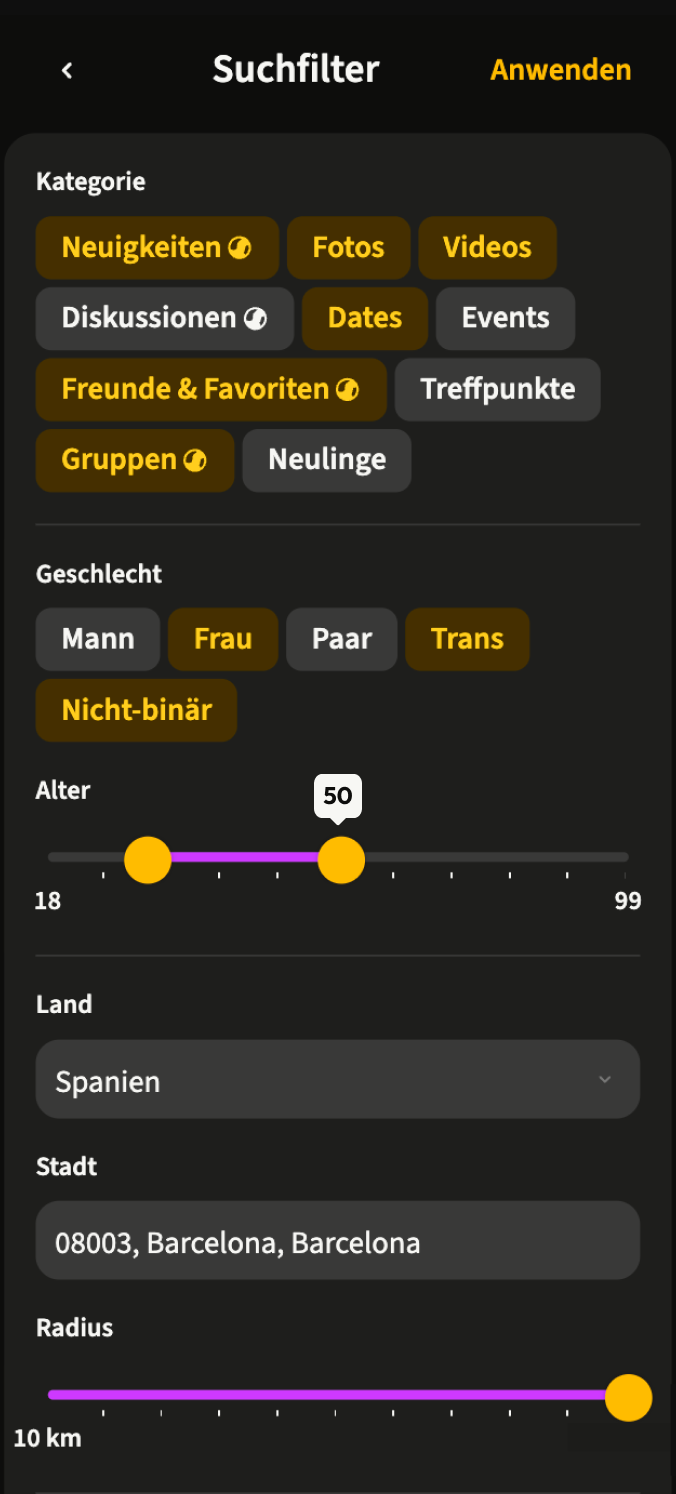Apply filters with Anwenden
Viewport: 676px width, 1494px height.
560,70
